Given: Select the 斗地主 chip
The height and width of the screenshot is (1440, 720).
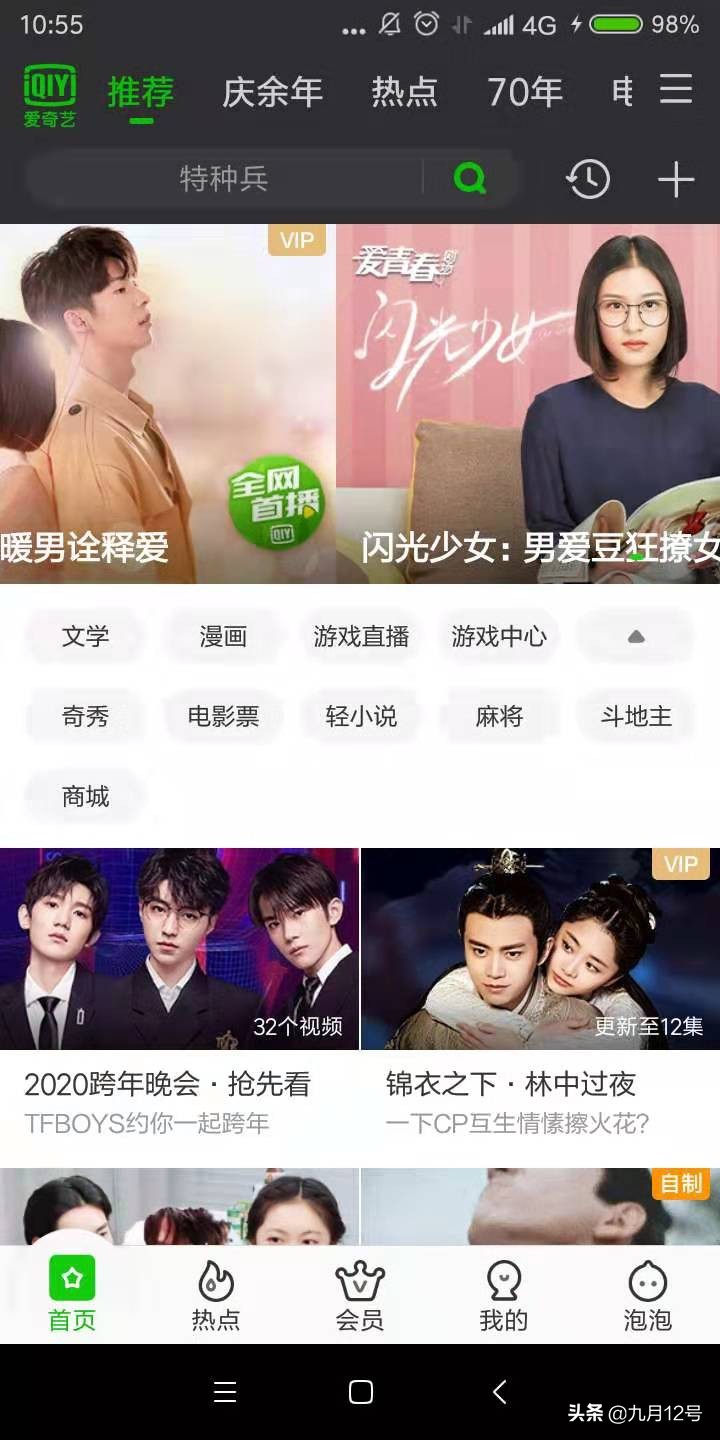Looking at the screenshot, I should pyautogui.click(x=636, y=717).
